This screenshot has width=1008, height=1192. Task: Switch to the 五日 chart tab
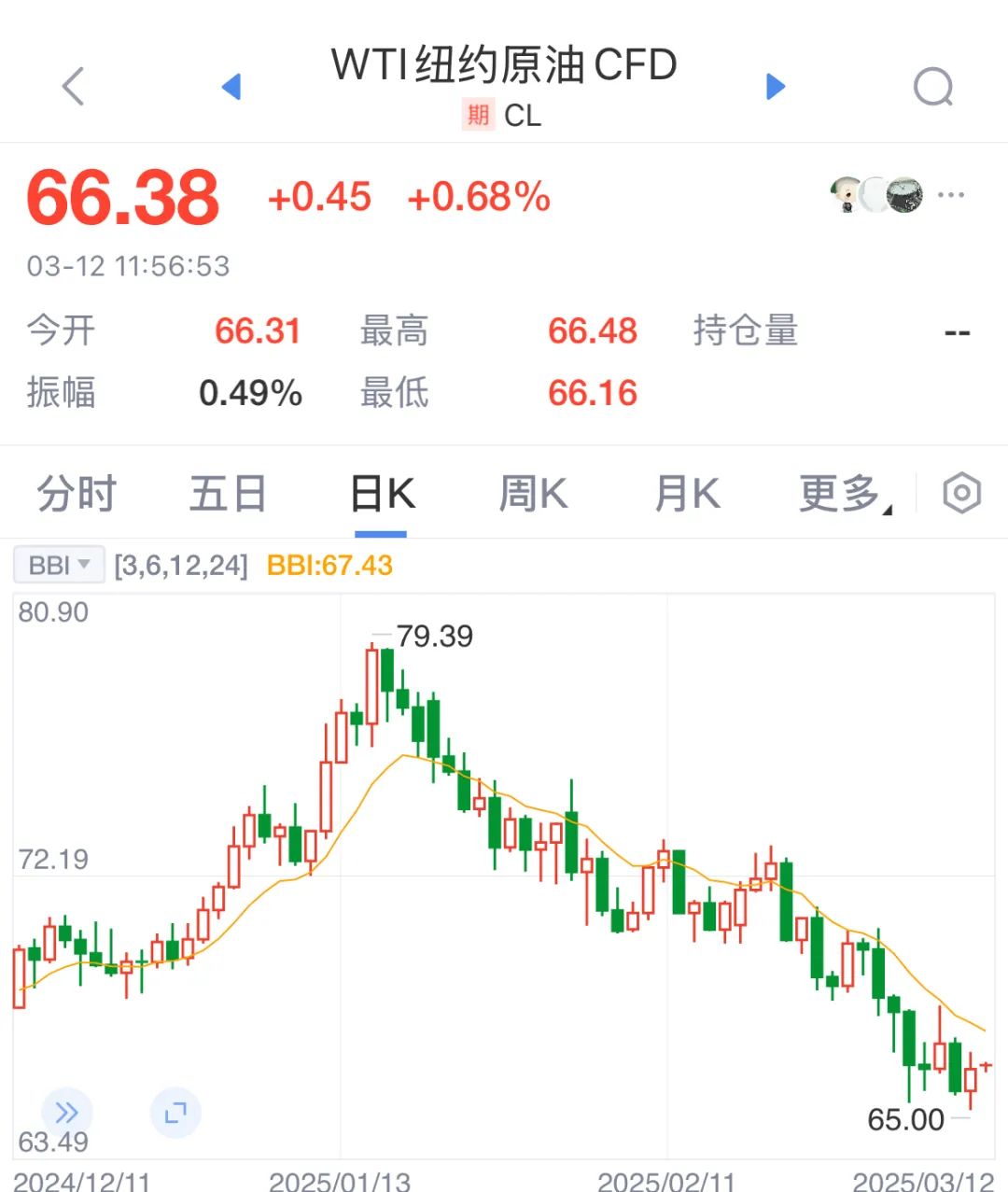(x=228, y=494)
